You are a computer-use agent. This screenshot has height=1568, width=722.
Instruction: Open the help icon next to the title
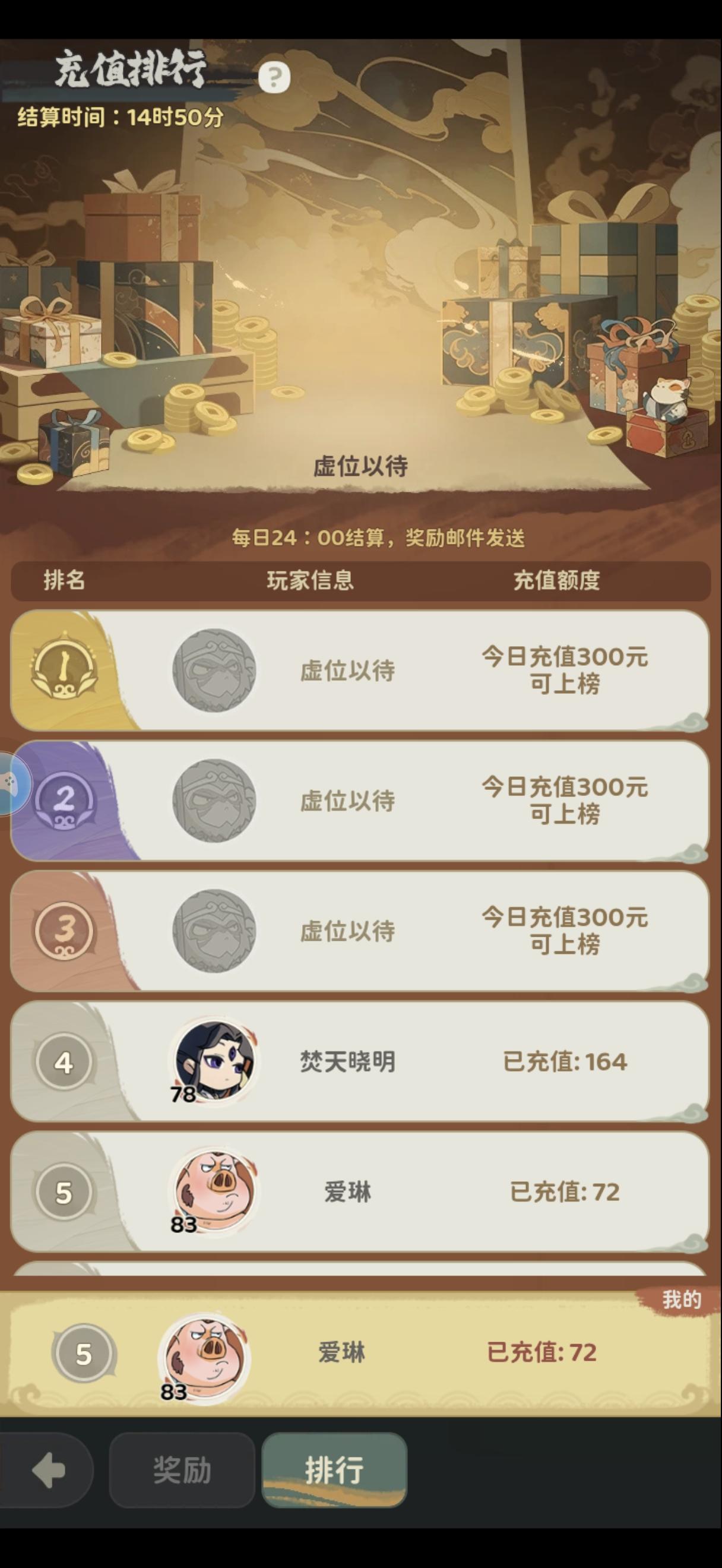[275, 78]
